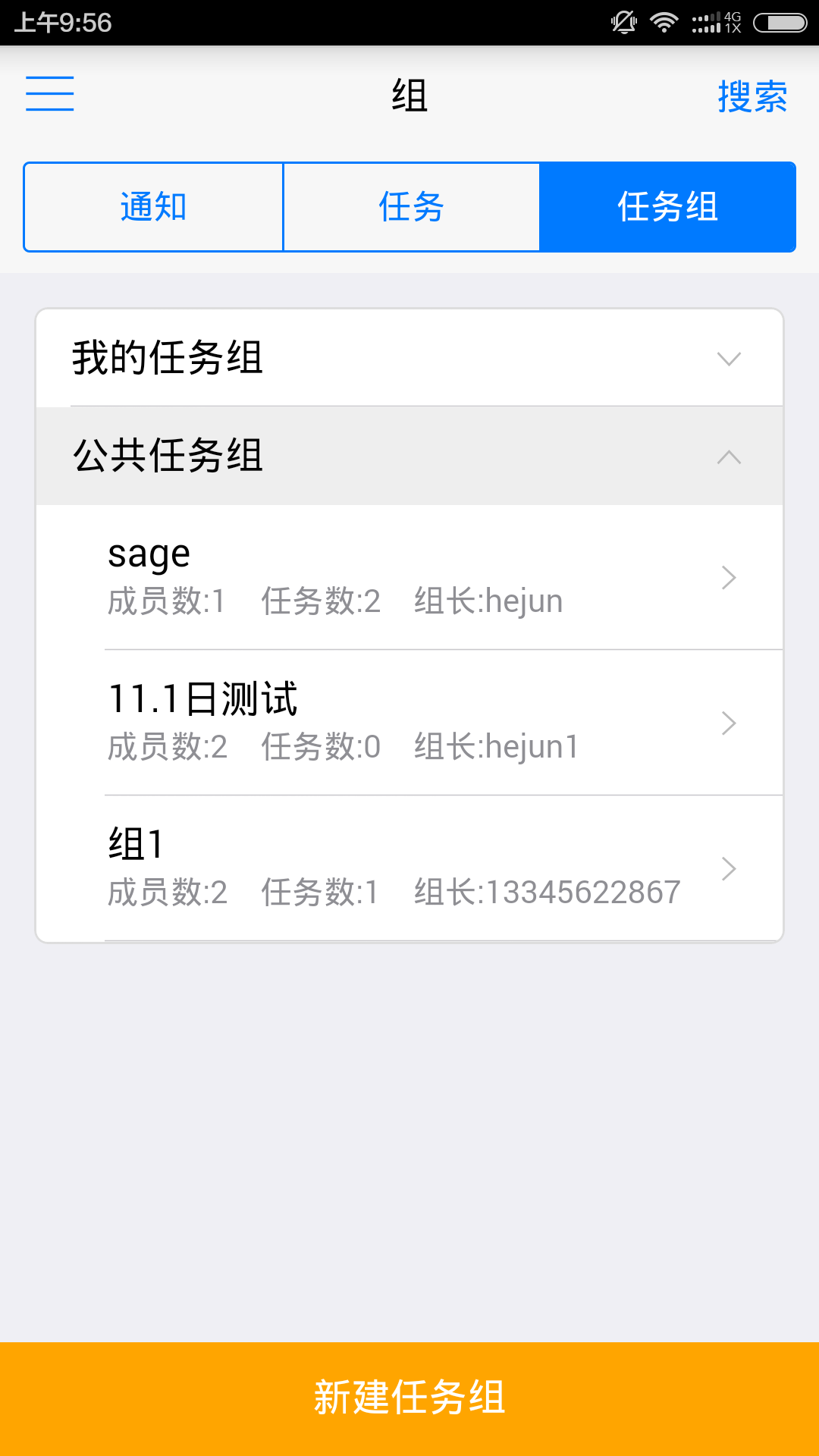Open search via 搜索 link
Screen dimensions: 819x1456
pos(753,95)
